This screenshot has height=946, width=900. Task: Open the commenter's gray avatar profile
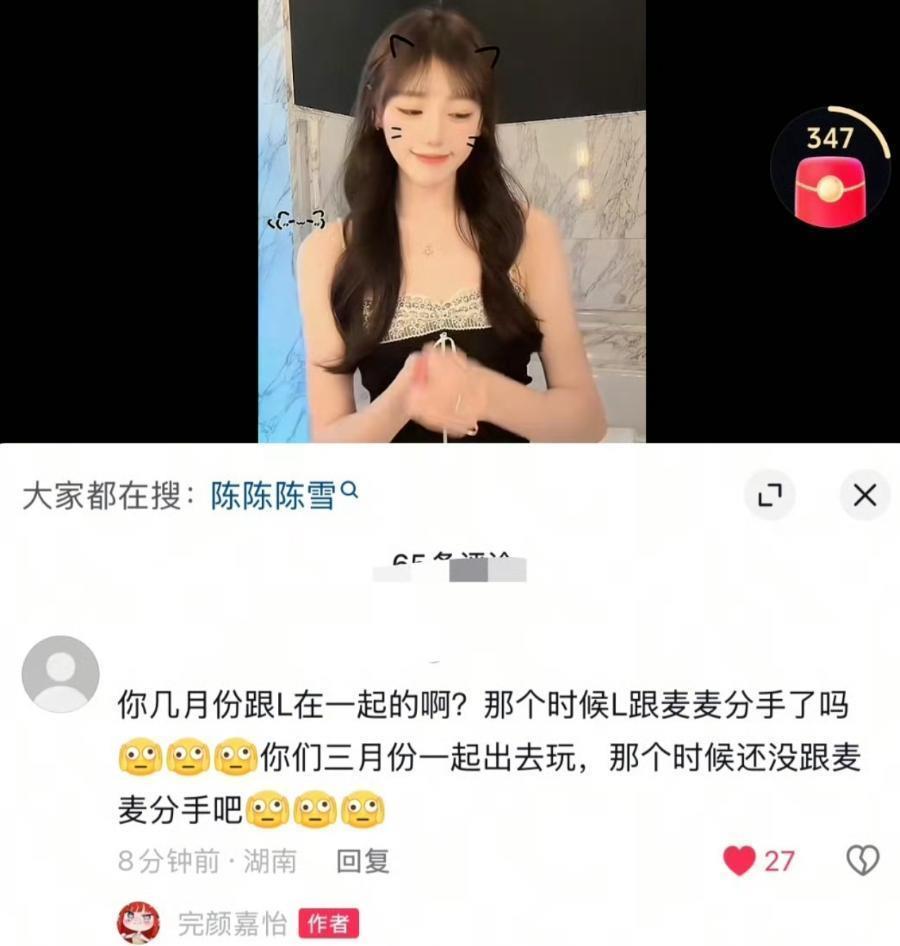tap(60, 674)
